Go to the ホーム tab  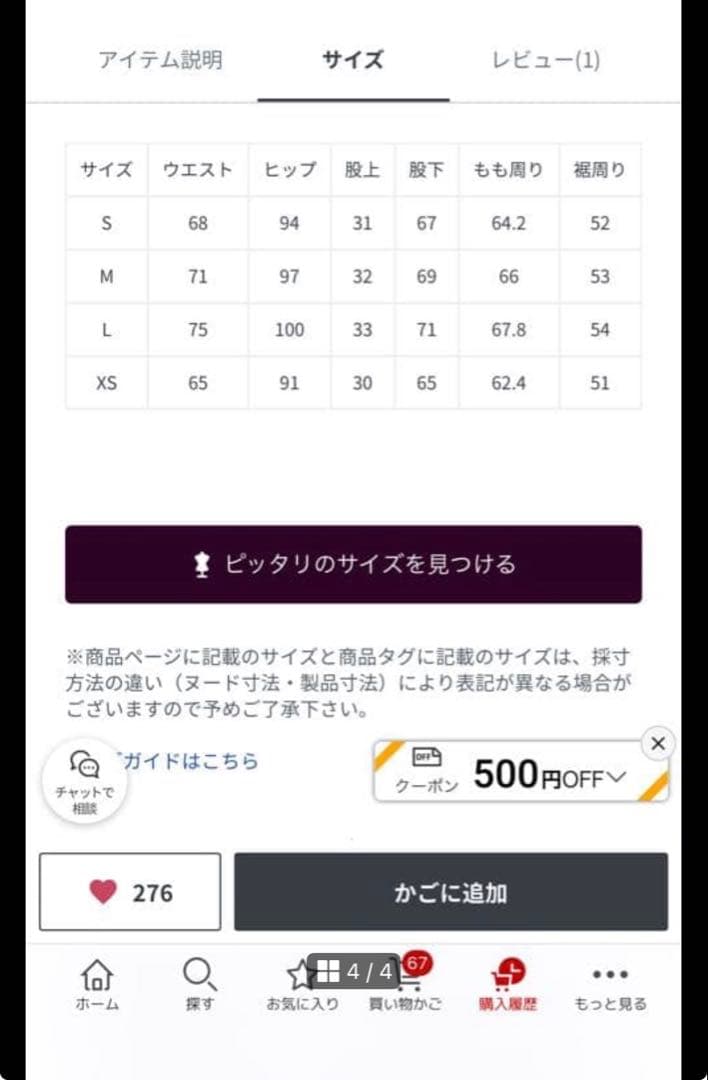click(x=97, y=986)
